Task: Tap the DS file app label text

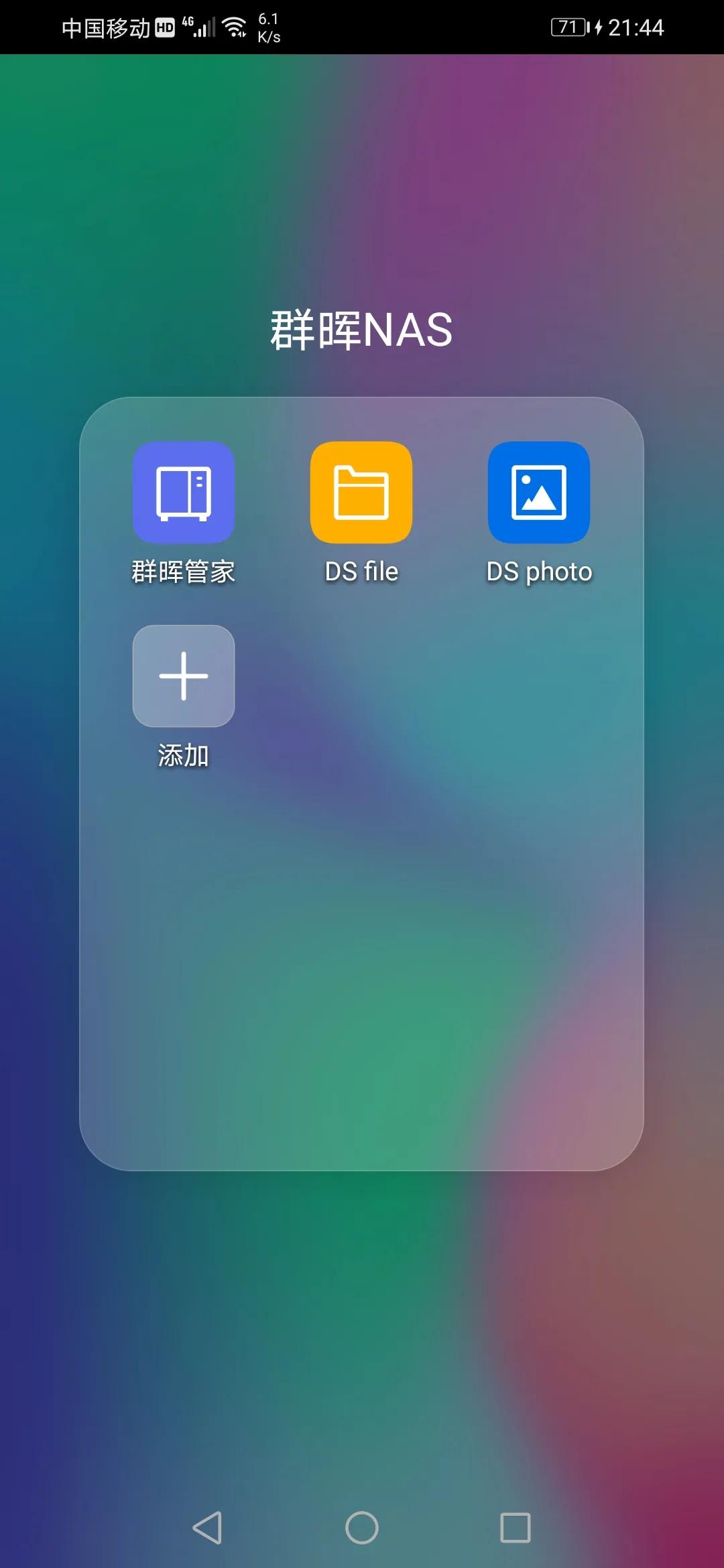Action: click(361, 572)
